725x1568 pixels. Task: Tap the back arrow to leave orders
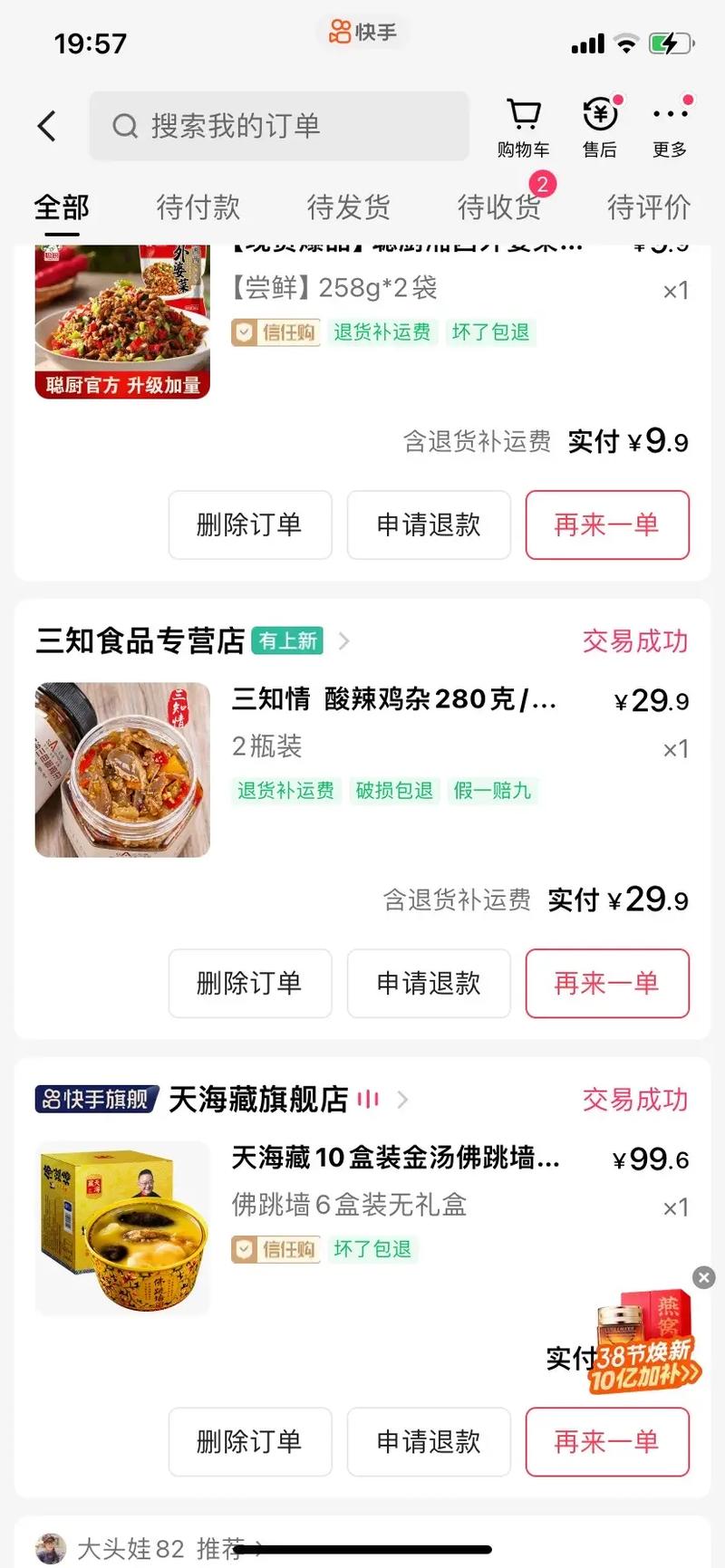[47, 126]
